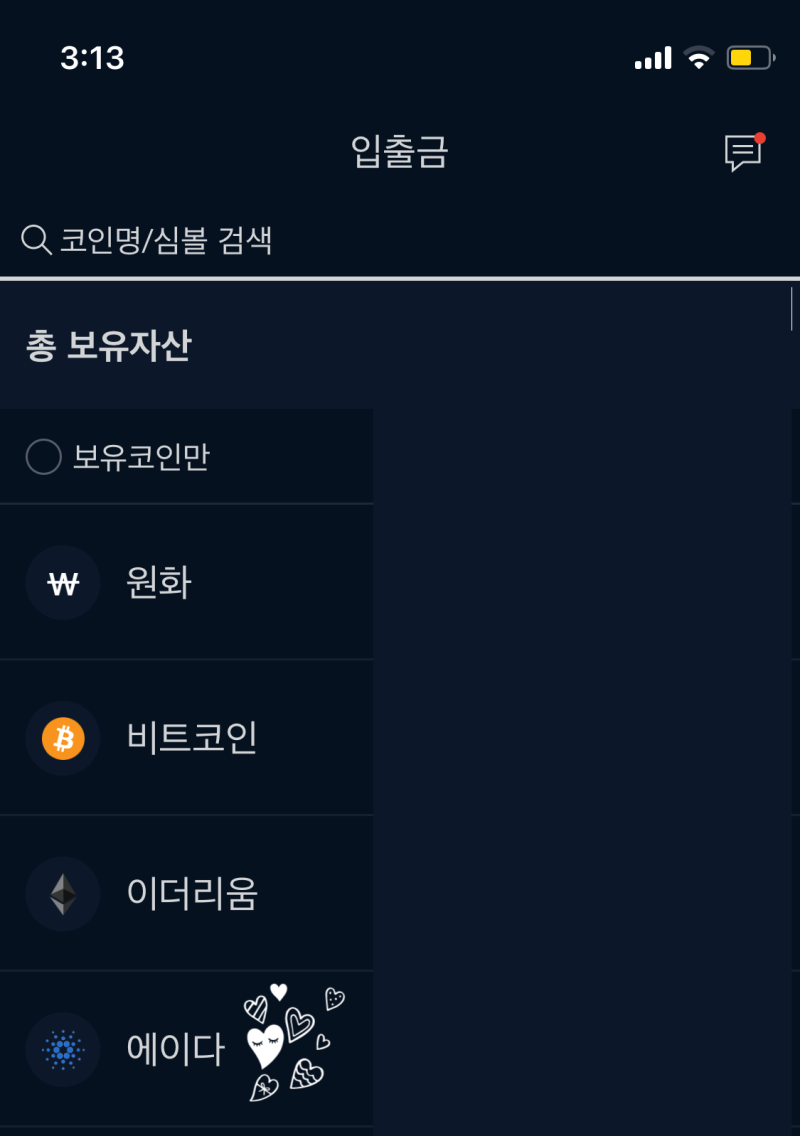Click the magnifying glass search icon
800x1136 pixels.
tap(36, 239)
